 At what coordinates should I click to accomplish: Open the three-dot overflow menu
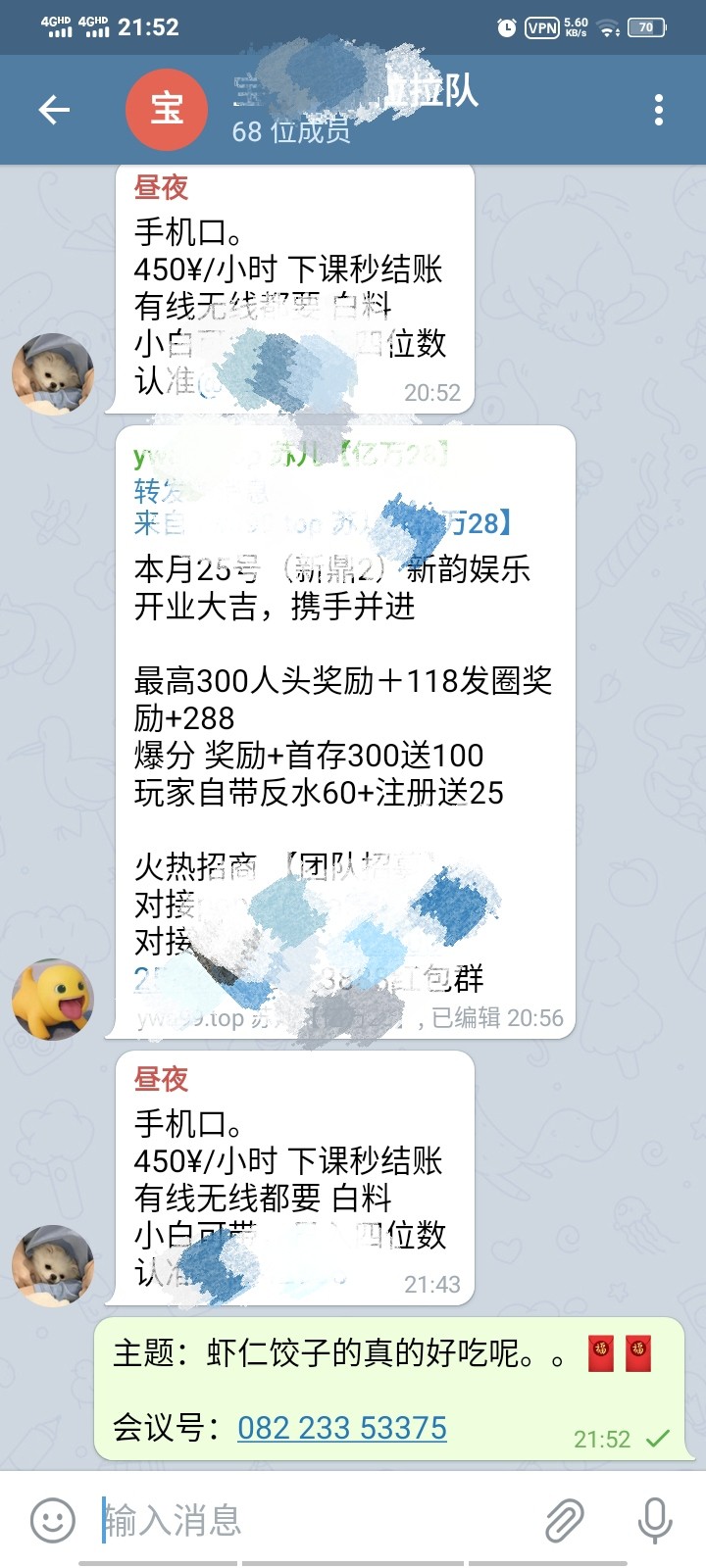658,110
